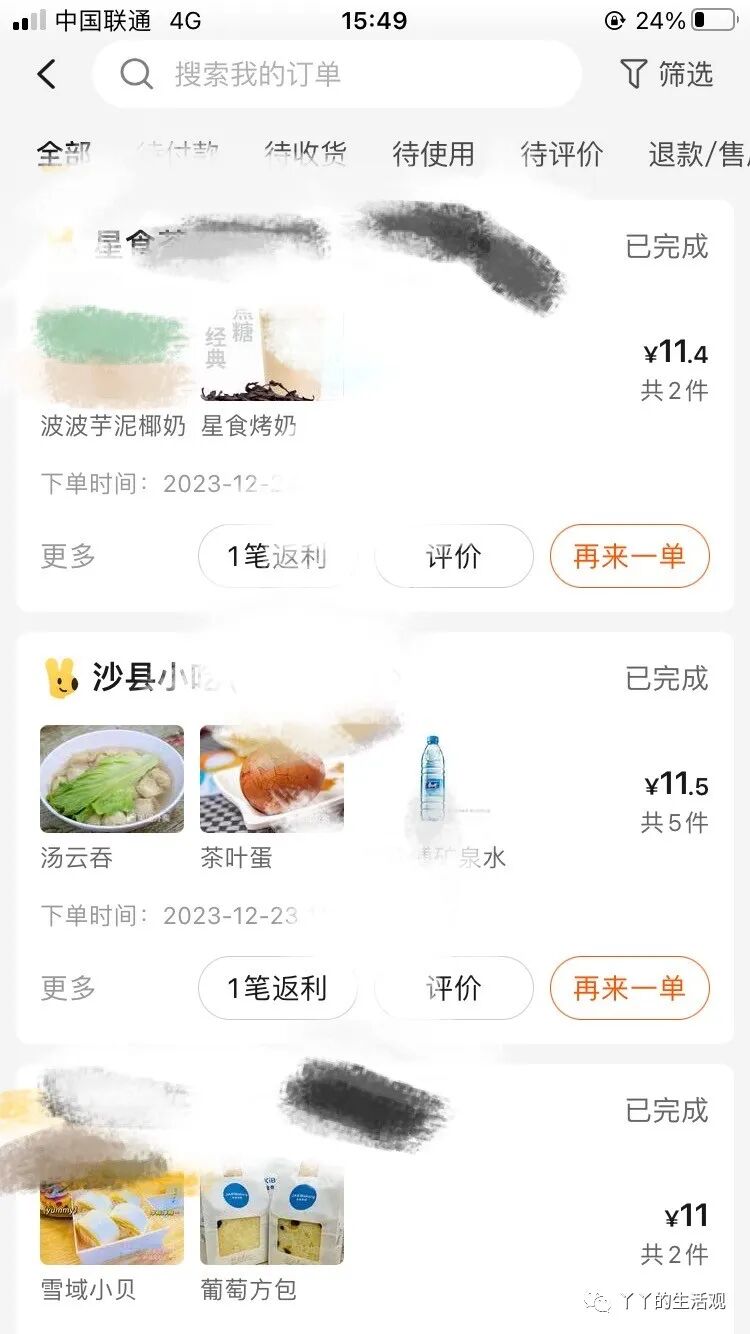The image size is (750, 1334).
Task: Select the 待使用 tab
Action: (x=433, y=154)
